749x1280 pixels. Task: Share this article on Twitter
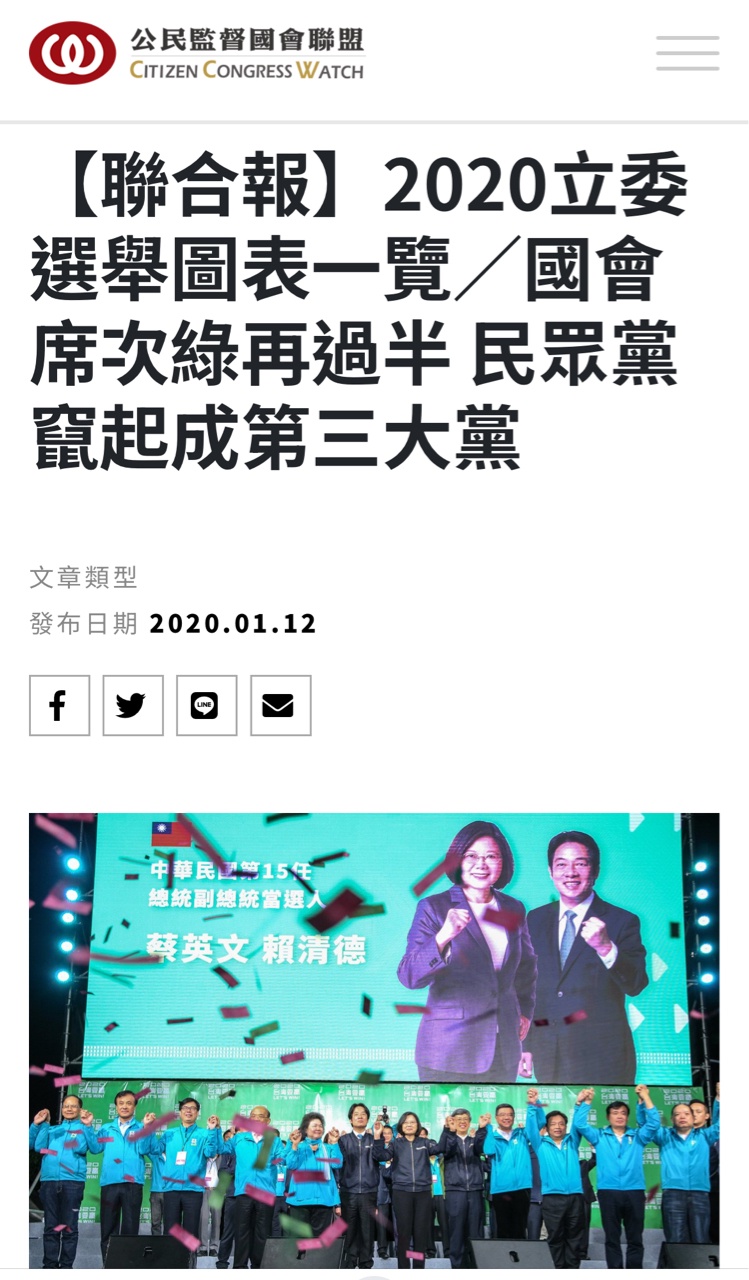click(133, 706)
